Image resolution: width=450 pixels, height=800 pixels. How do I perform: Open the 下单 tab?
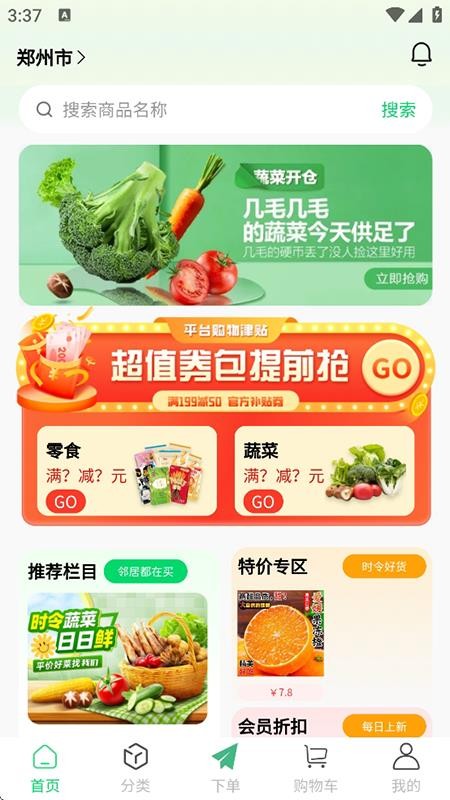(225, 768)
